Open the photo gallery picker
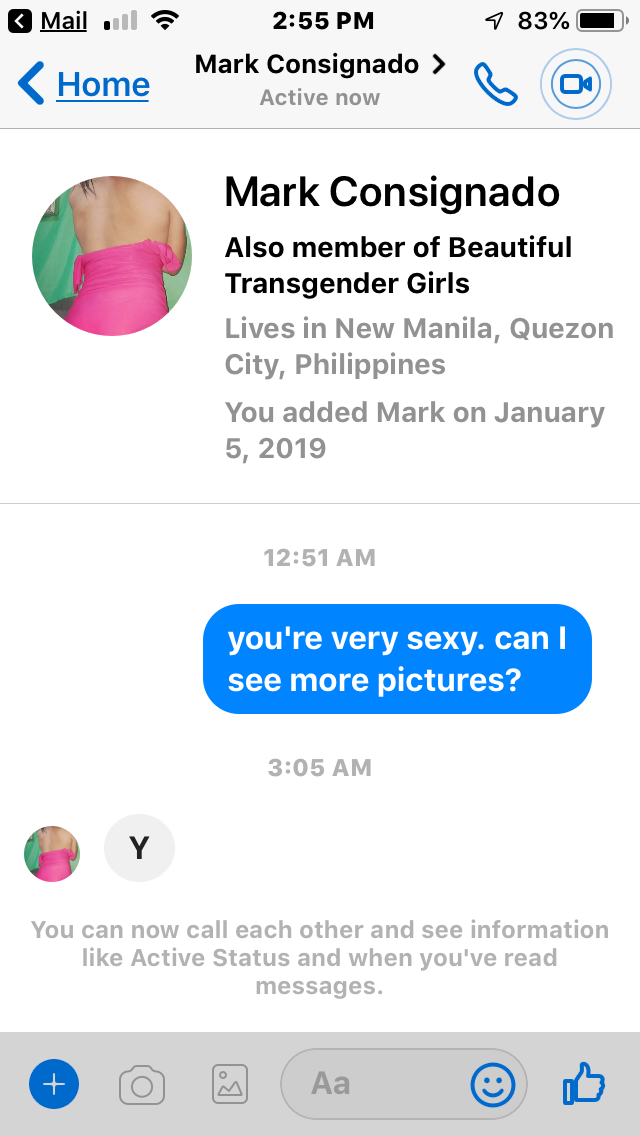 click(230, 1084)
